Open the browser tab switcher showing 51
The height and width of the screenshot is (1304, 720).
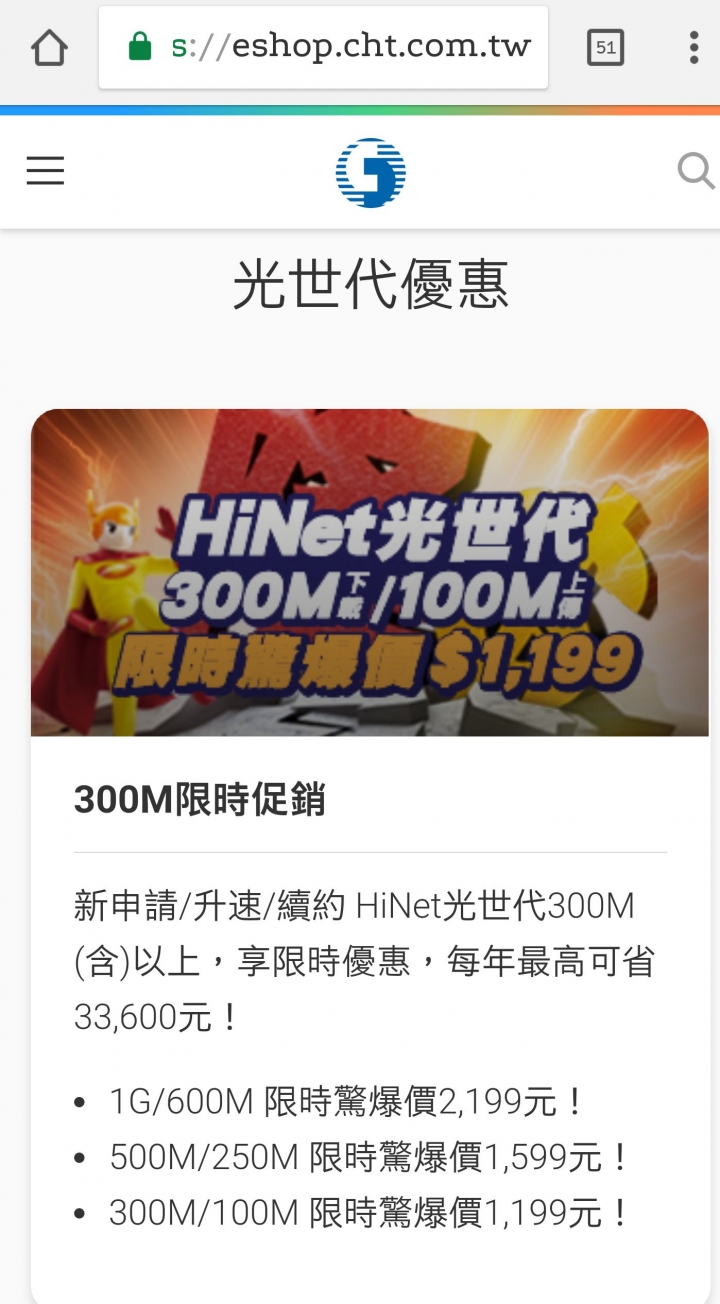coord(605,47)
